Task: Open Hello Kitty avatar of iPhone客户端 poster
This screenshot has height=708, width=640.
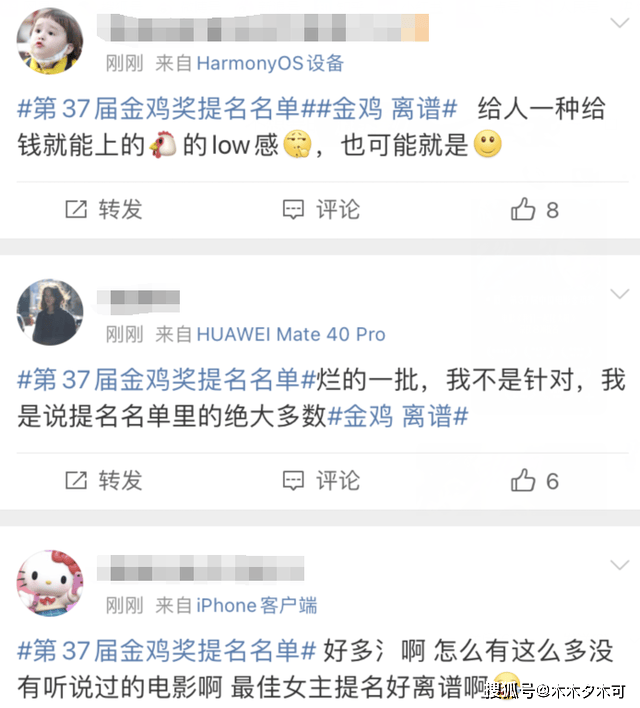Action: (49, 582)
